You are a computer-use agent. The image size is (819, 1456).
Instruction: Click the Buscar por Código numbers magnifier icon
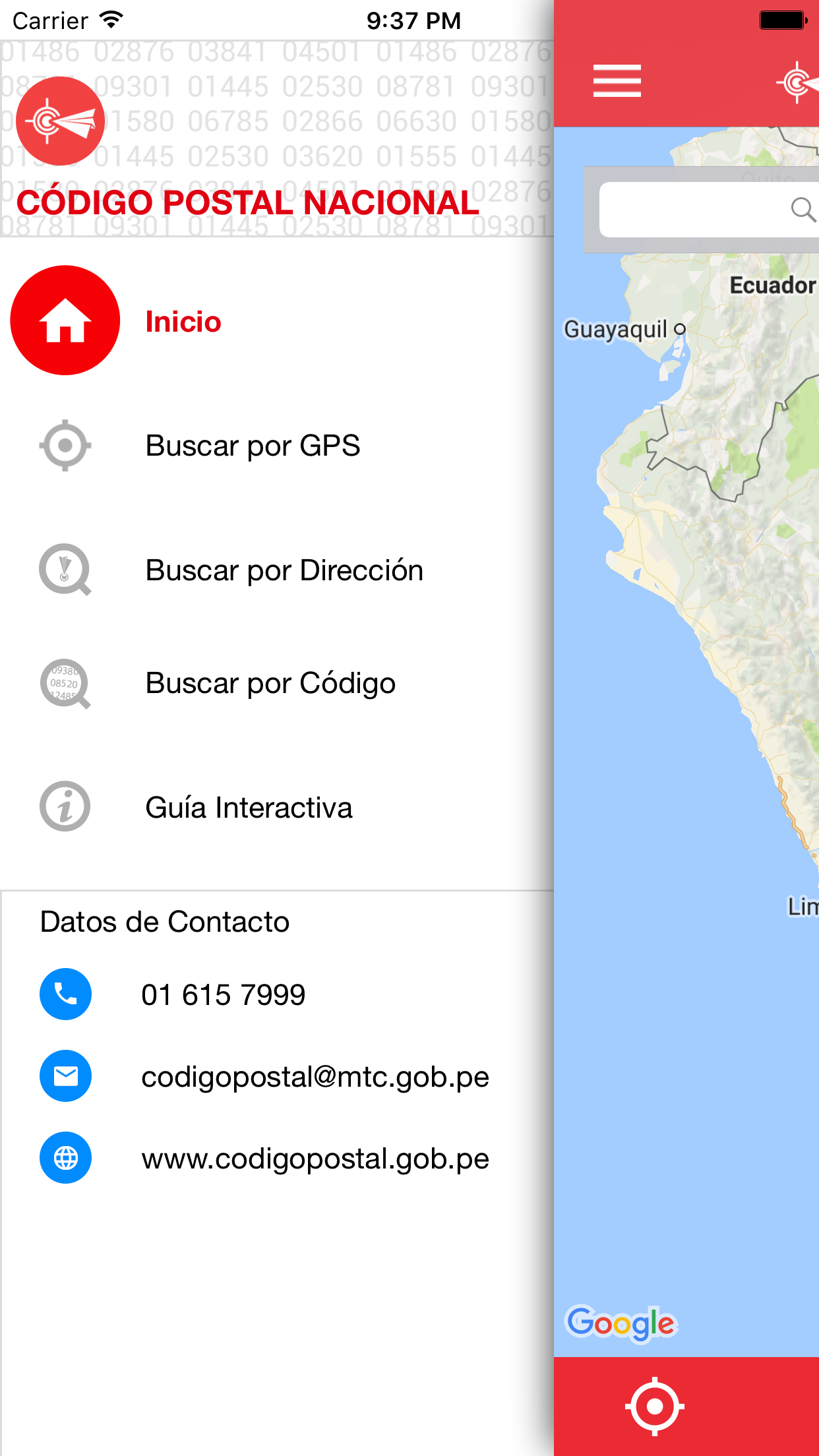pos(64,684)
